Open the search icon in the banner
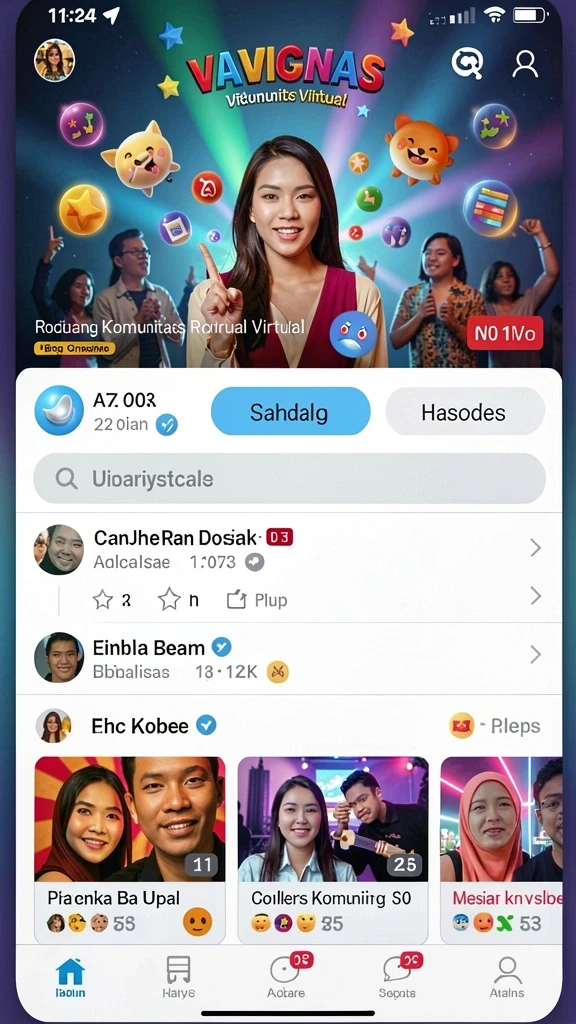576x1024 pixels. 468,64
